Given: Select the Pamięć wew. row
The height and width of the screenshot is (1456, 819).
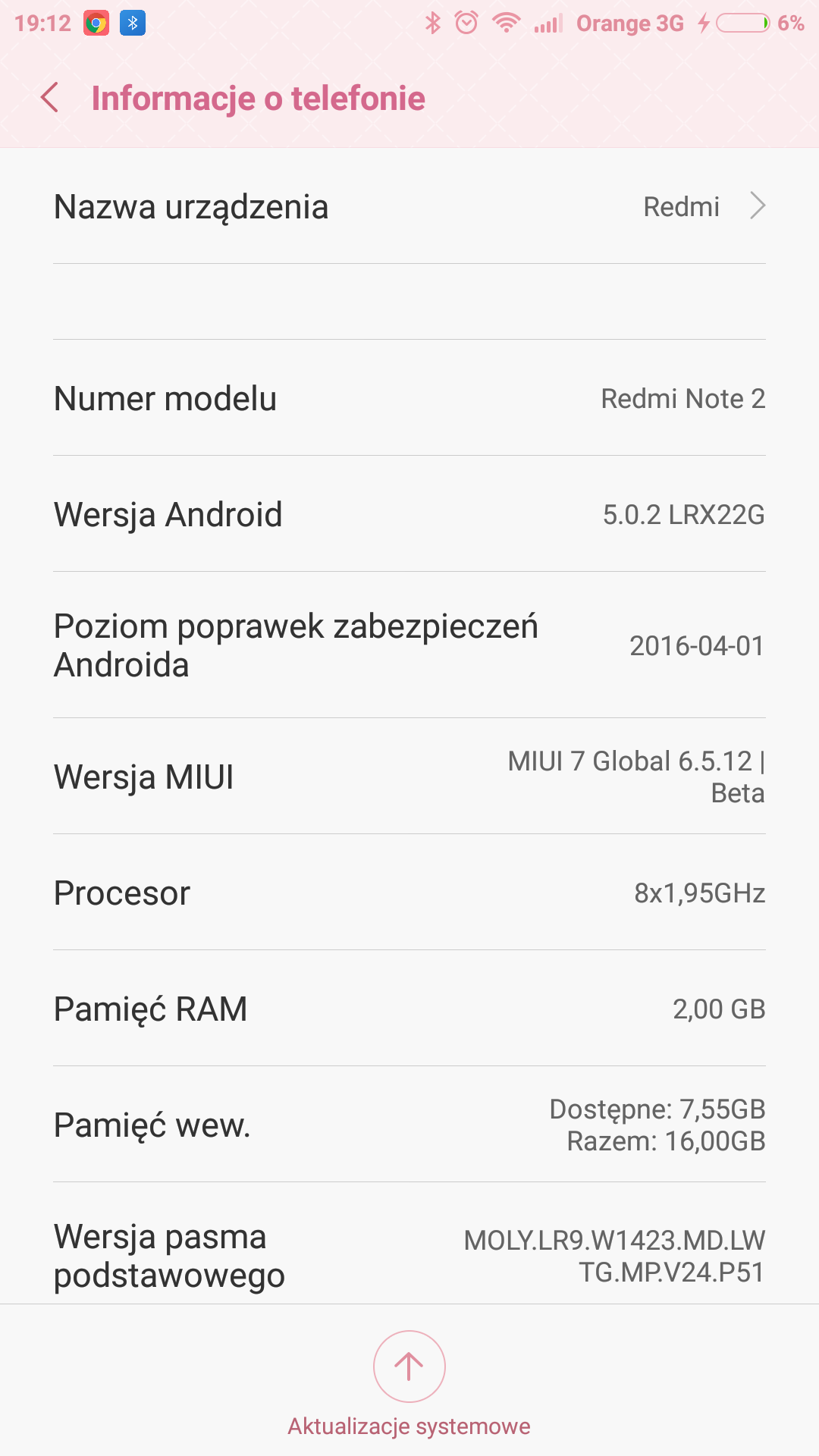Looking at the screenshot, I should [x=409, y=1125].
